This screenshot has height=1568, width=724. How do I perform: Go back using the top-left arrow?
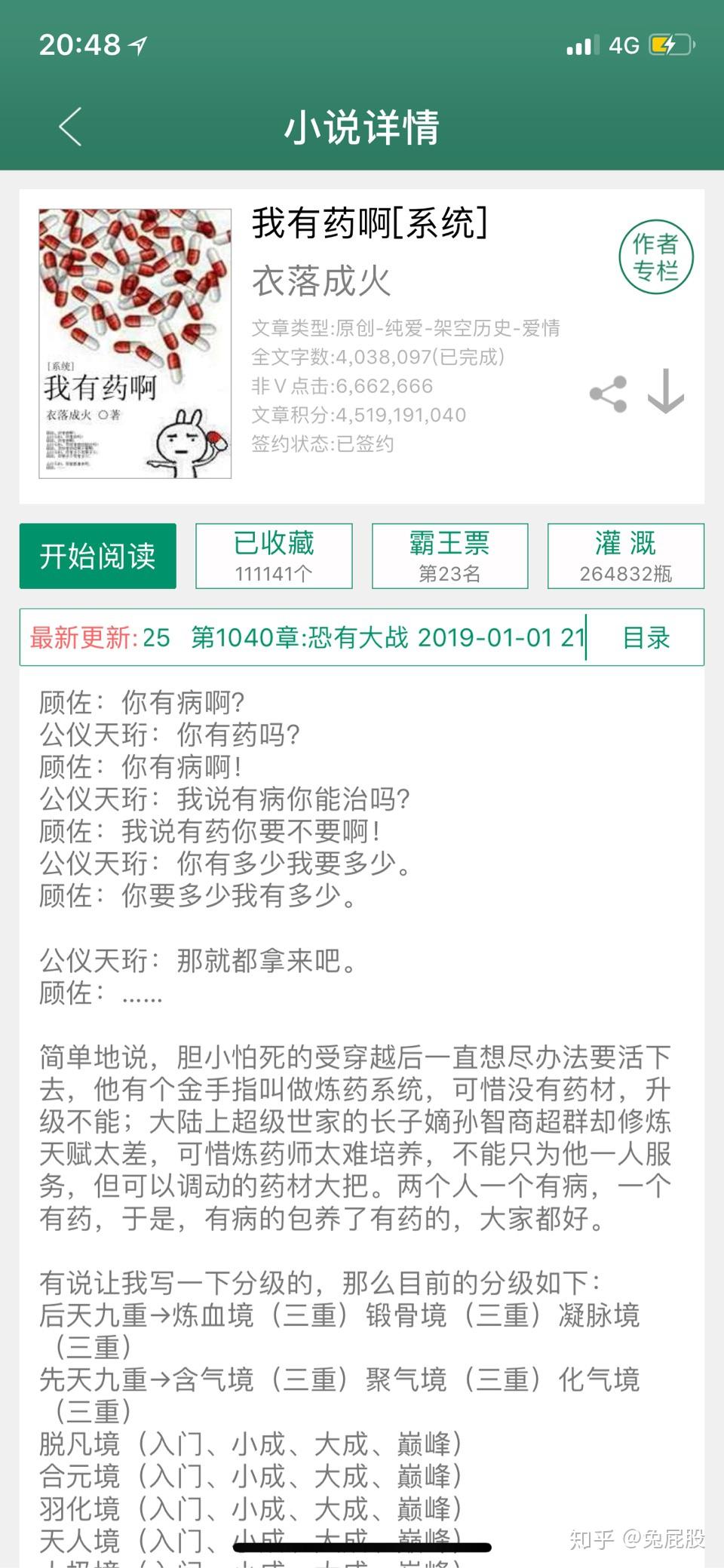click(x=70, y=127)
